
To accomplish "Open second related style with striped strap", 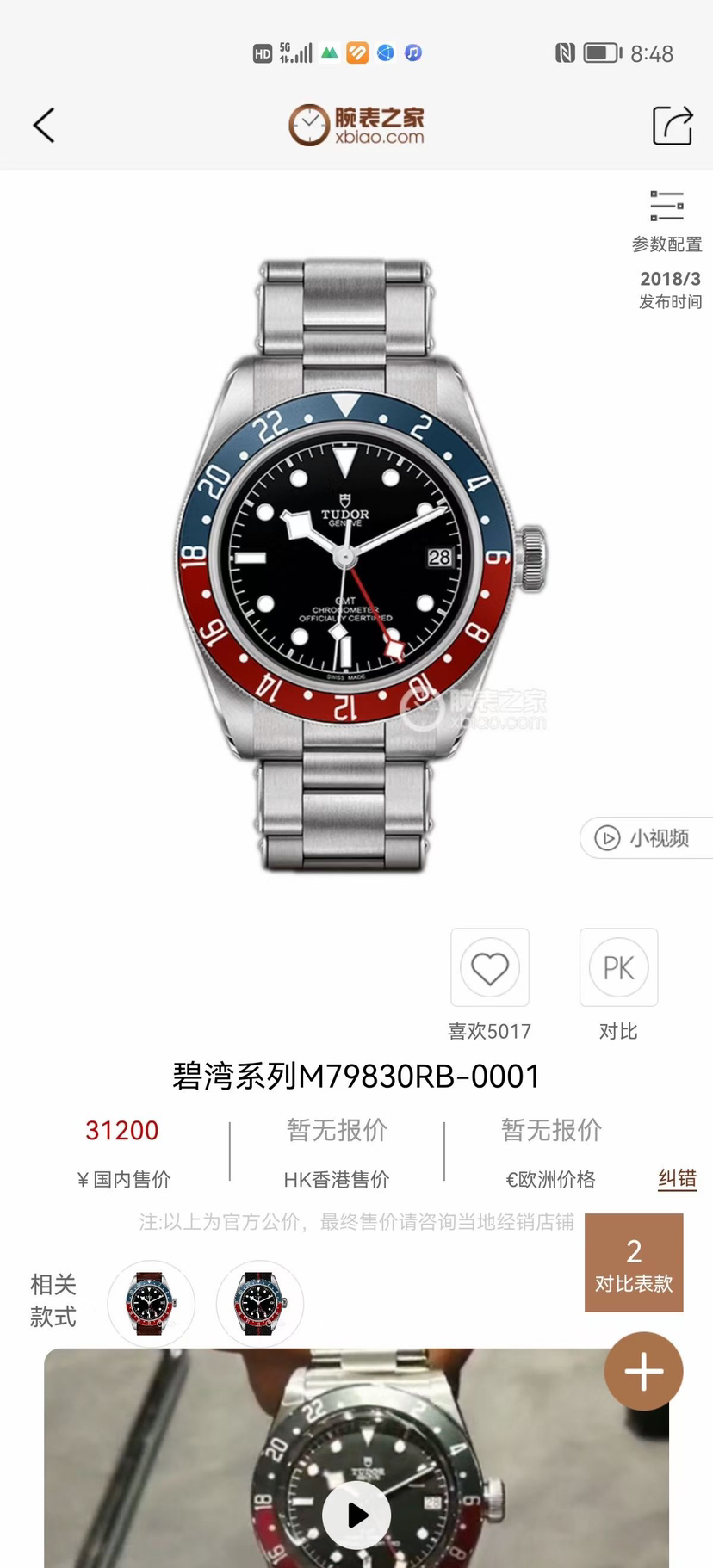I will point(259,1303).
